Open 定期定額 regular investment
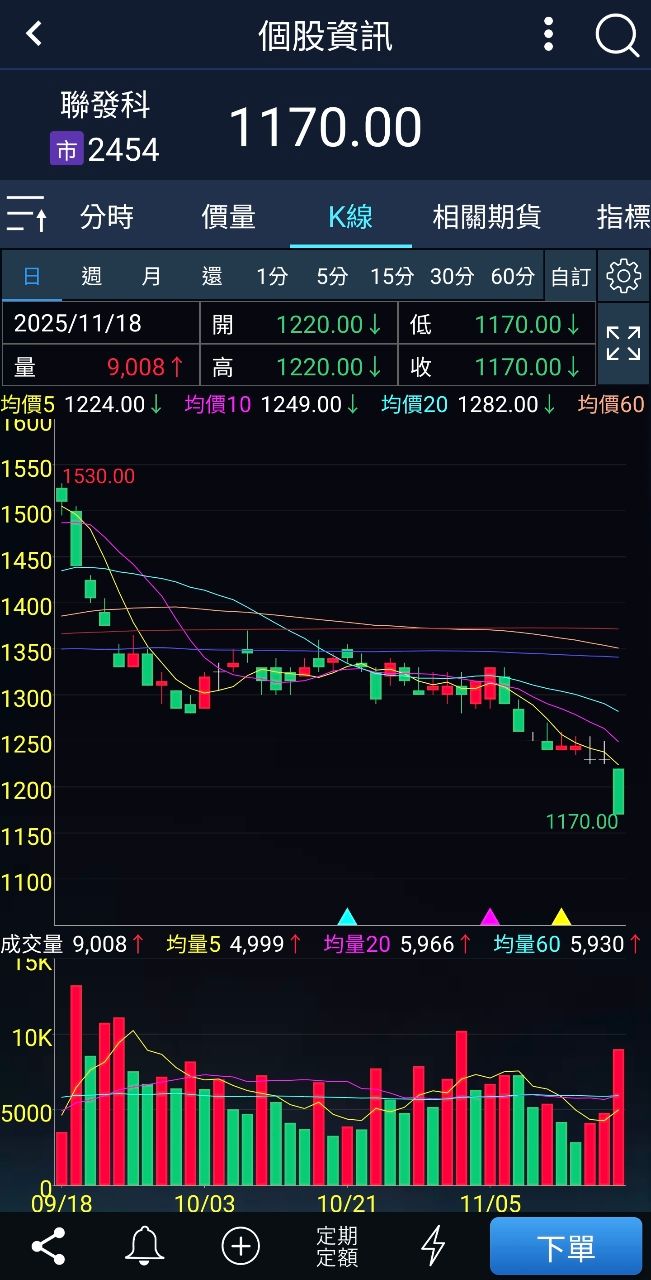The image size is (651, 1280). pyautogui.click(x=337, y=1246)
